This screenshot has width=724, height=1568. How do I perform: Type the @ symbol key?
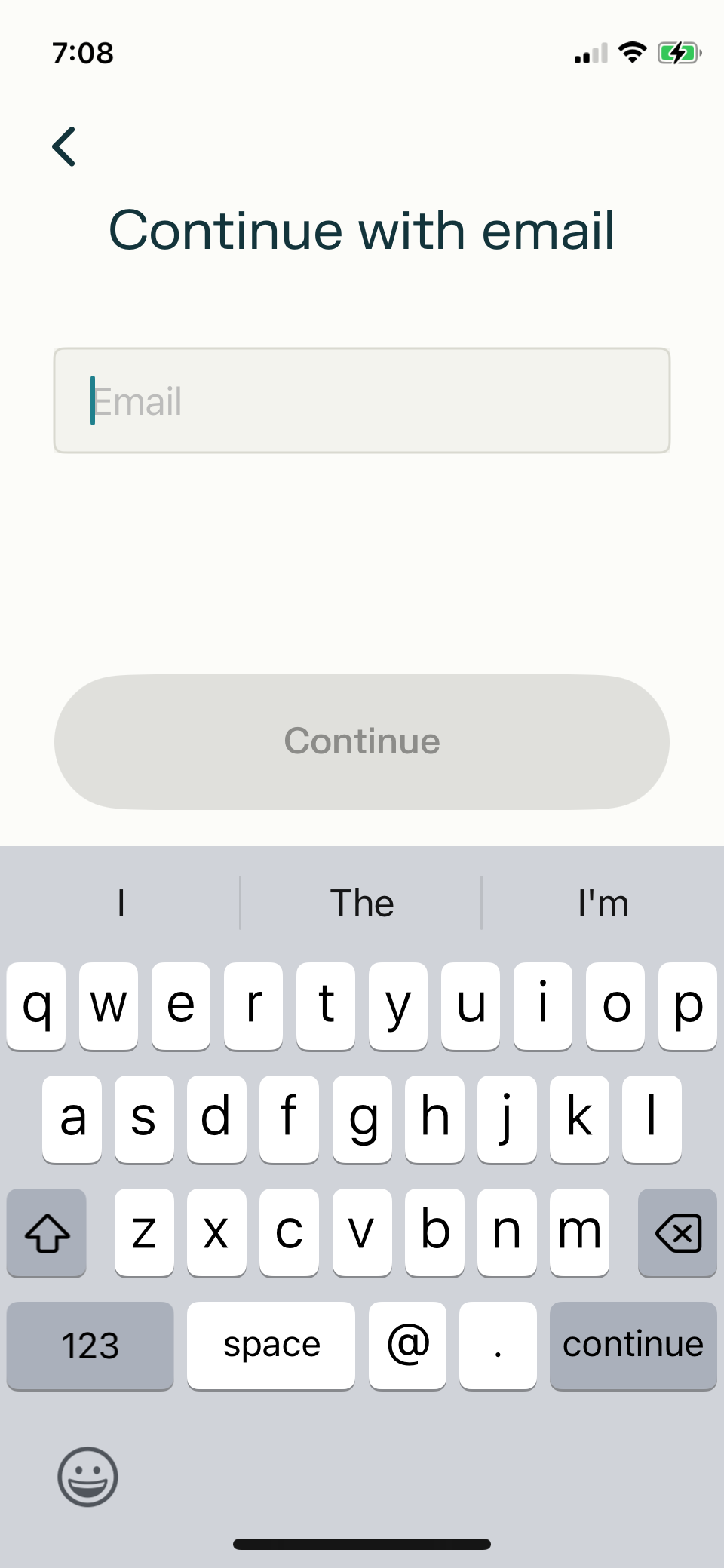pos(407,1346)
